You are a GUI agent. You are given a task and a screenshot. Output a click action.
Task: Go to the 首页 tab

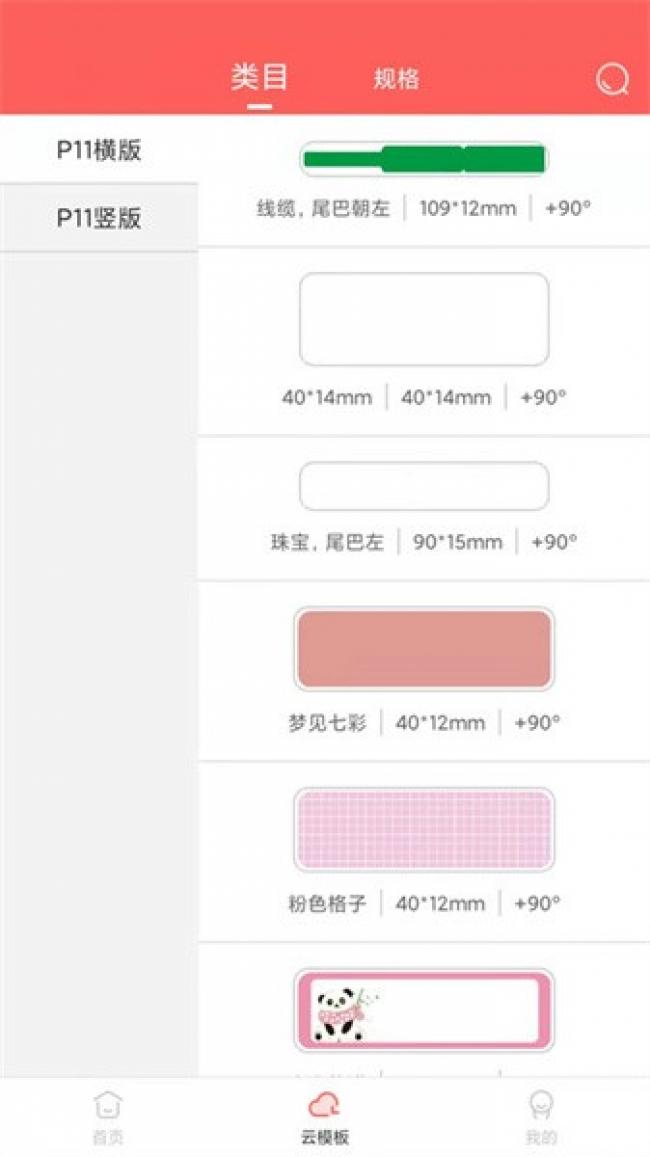click(x=108, y=1117)
